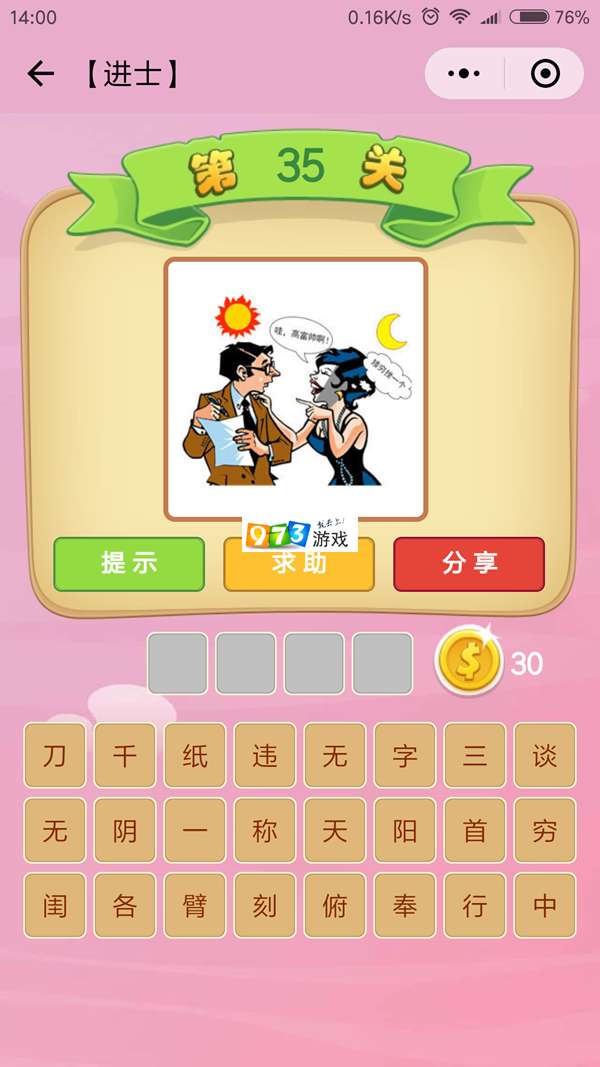Choose the character tile 穷
Image resolution: width=600 pixels, height=1067 pixels.
(545, 830)
